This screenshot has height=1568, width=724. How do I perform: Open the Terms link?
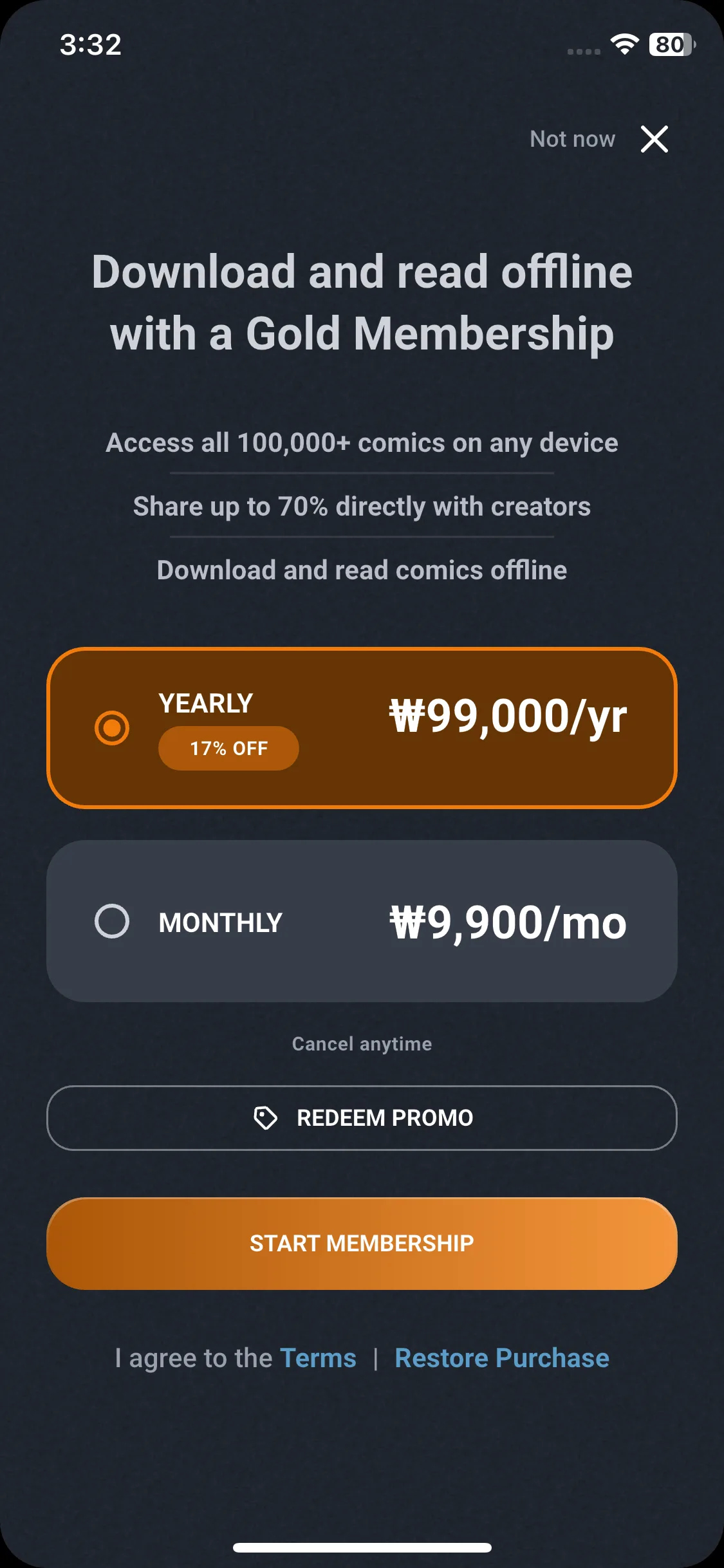coord(318,1358)
